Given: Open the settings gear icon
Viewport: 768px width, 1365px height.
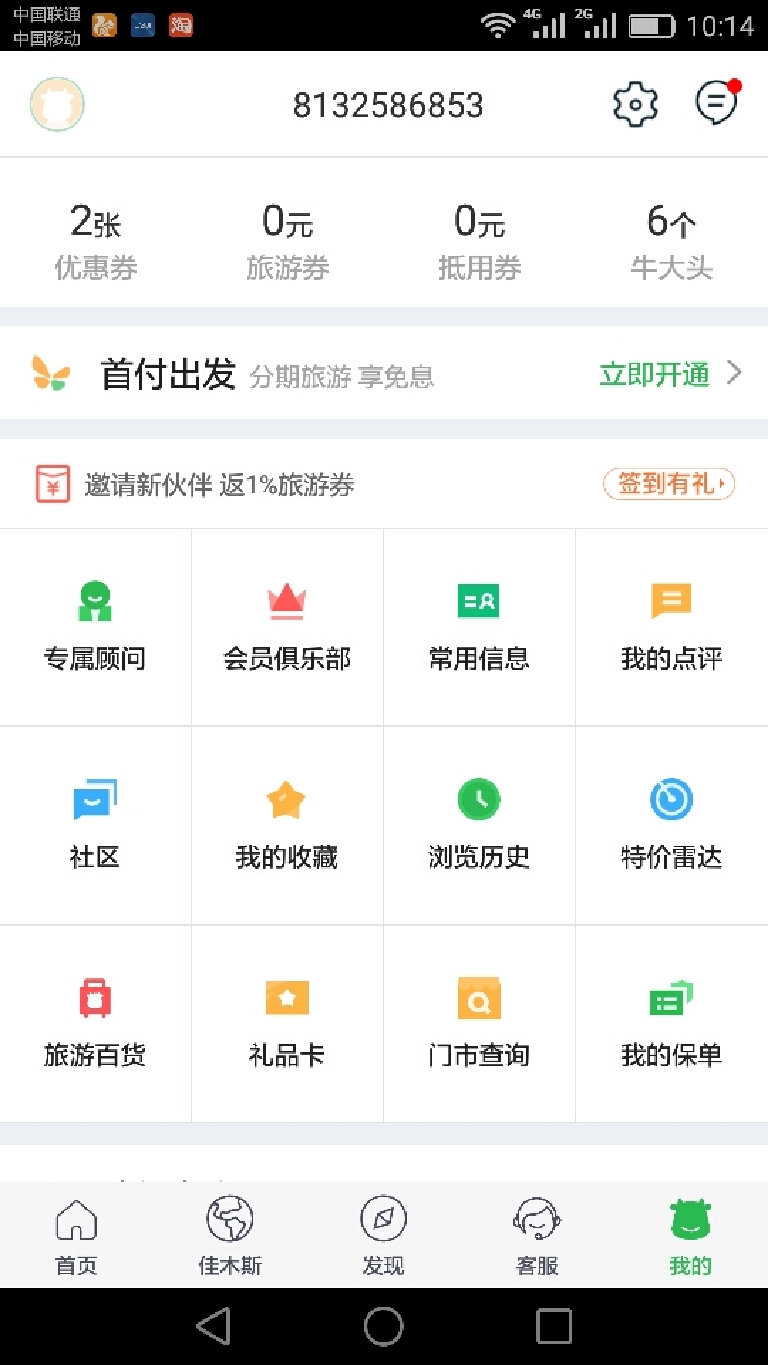Looking at the screenshot, I should pyautogui.click(x=635, y=104).
